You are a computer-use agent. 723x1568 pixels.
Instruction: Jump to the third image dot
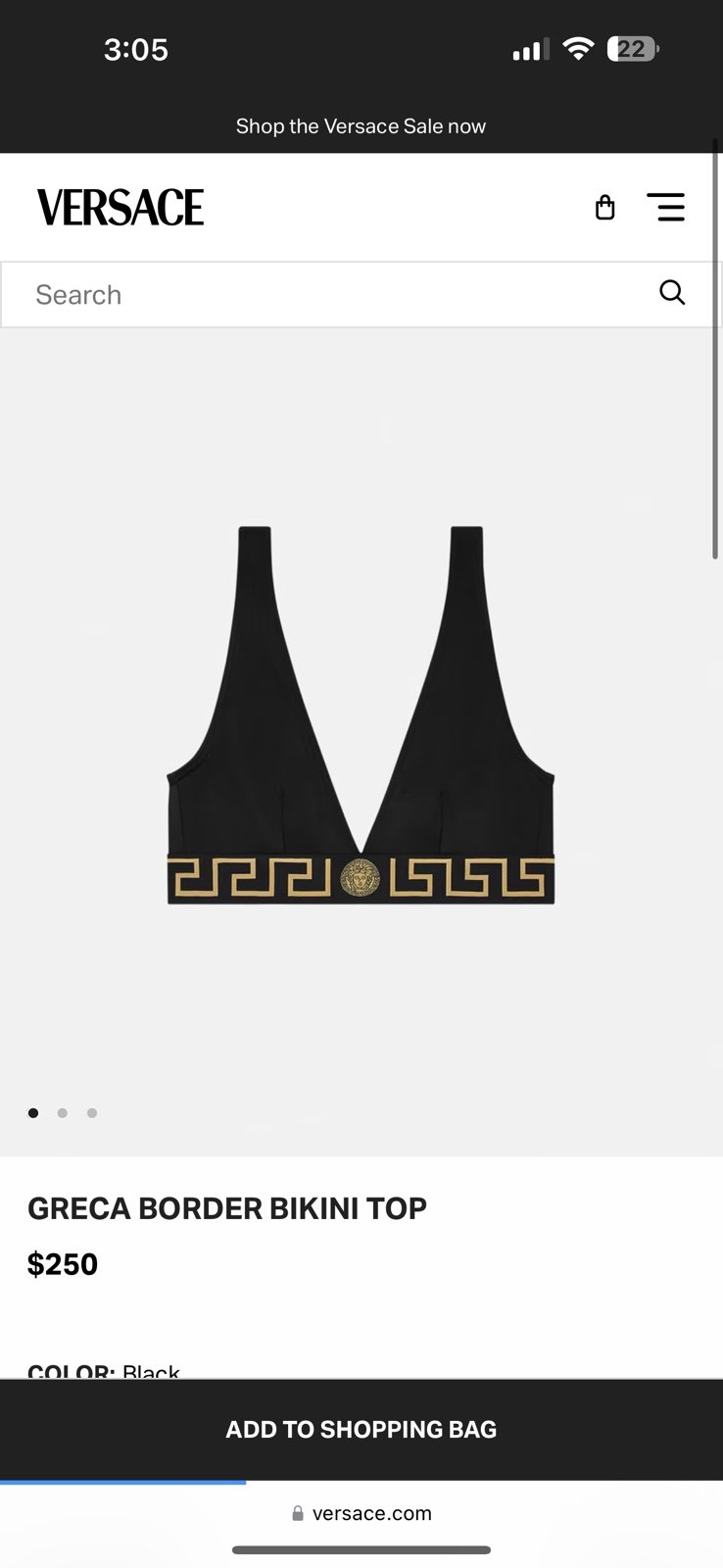point(92,1113)
